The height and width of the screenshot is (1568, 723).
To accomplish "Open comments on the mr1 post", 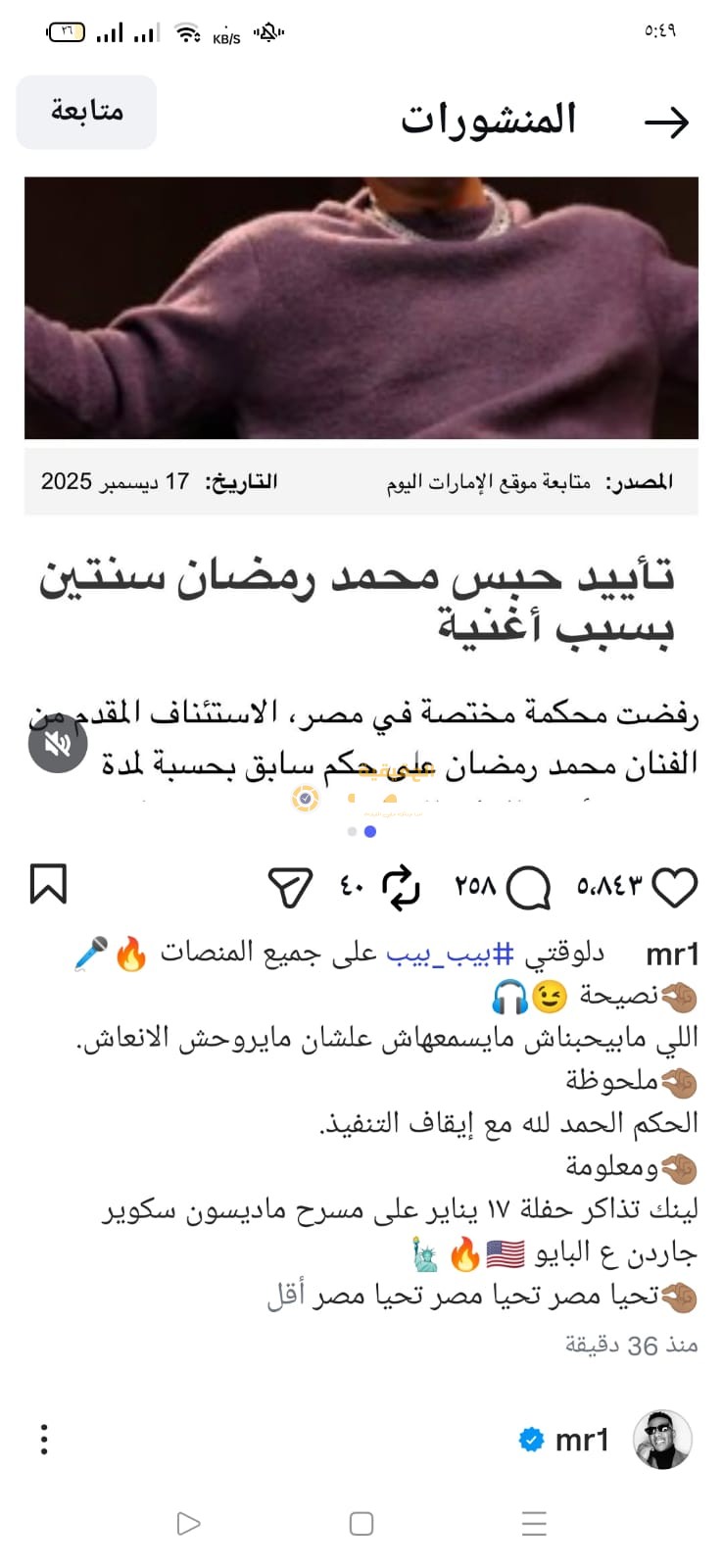I will coord(529,888).
